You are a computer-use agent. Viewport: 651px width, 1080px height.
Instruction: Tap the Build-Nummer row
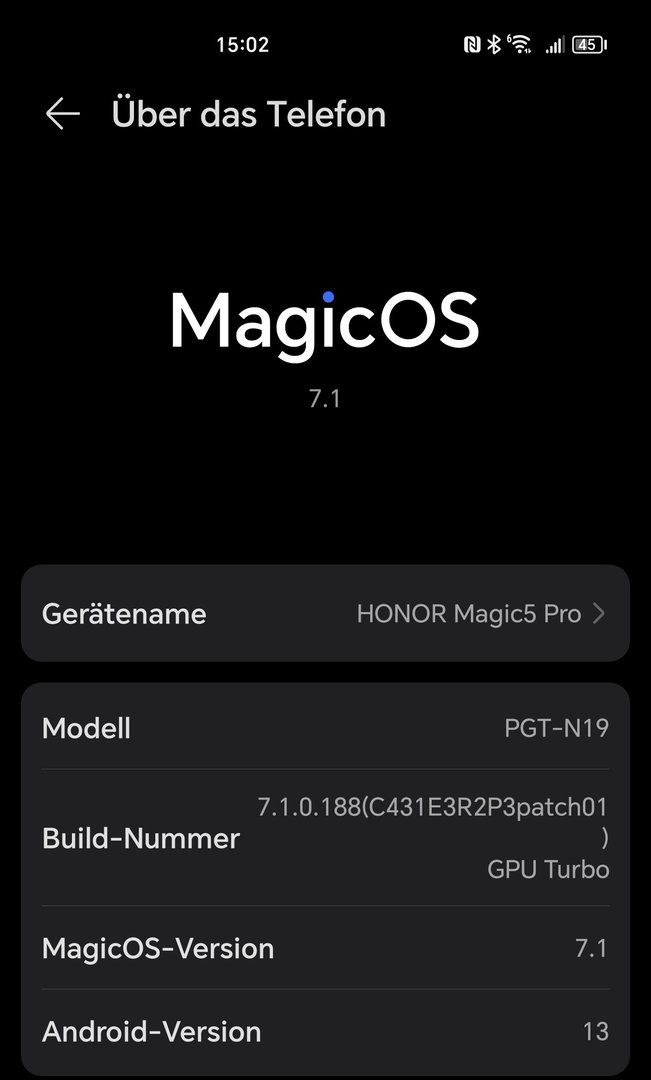(325, 837)
